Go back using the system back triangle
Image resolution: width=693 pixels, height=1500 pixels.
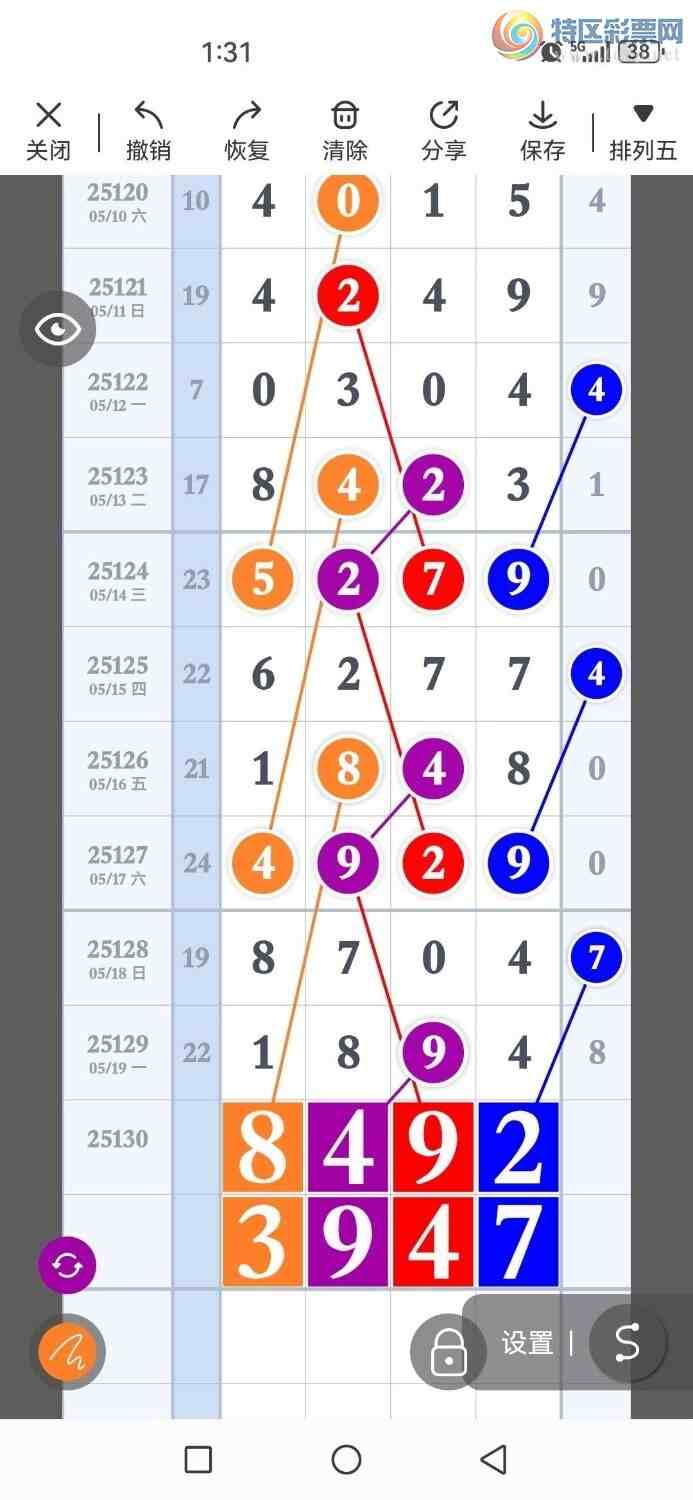click(493, 1459)
